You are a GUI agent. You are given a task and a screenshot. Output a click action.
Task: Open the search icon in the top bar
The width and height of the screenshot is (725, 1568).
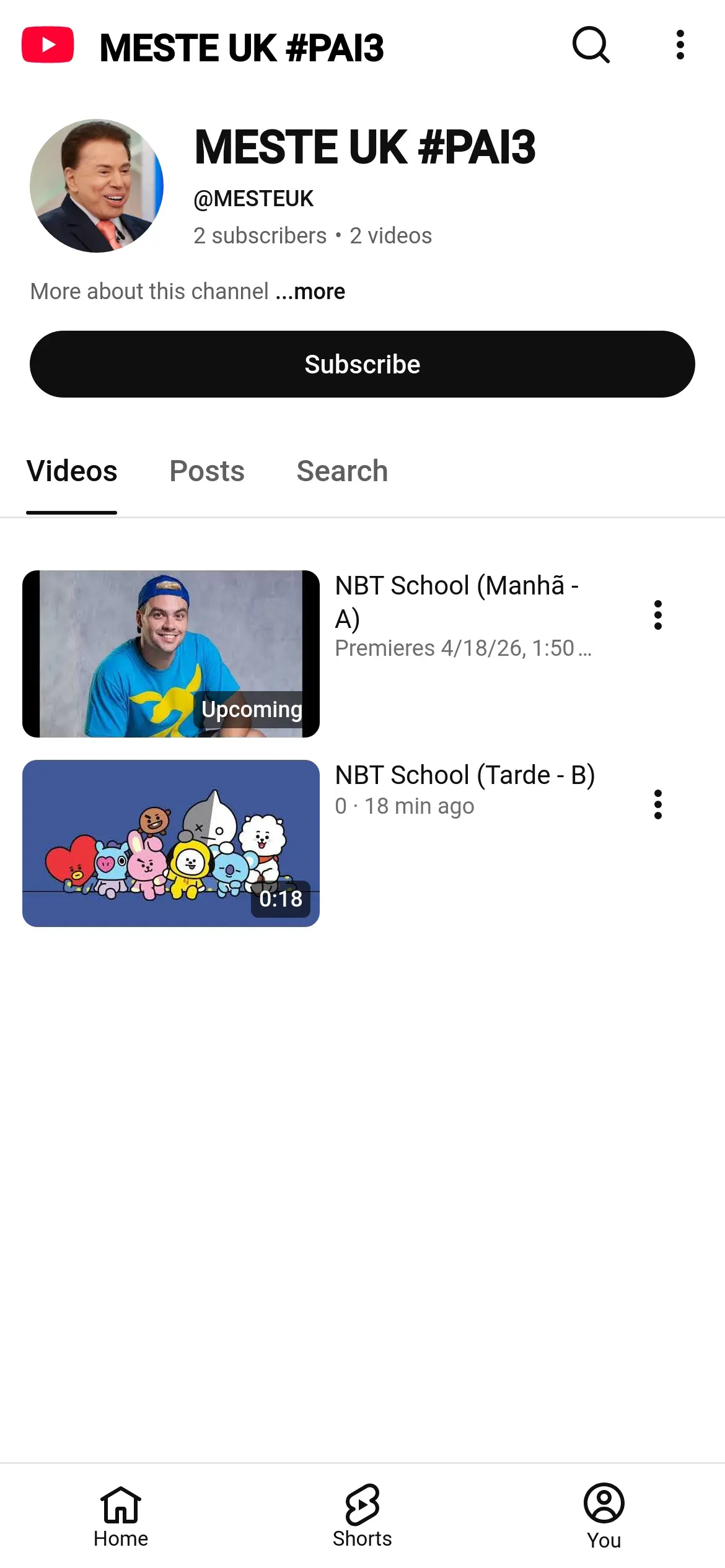coord(591,45)
